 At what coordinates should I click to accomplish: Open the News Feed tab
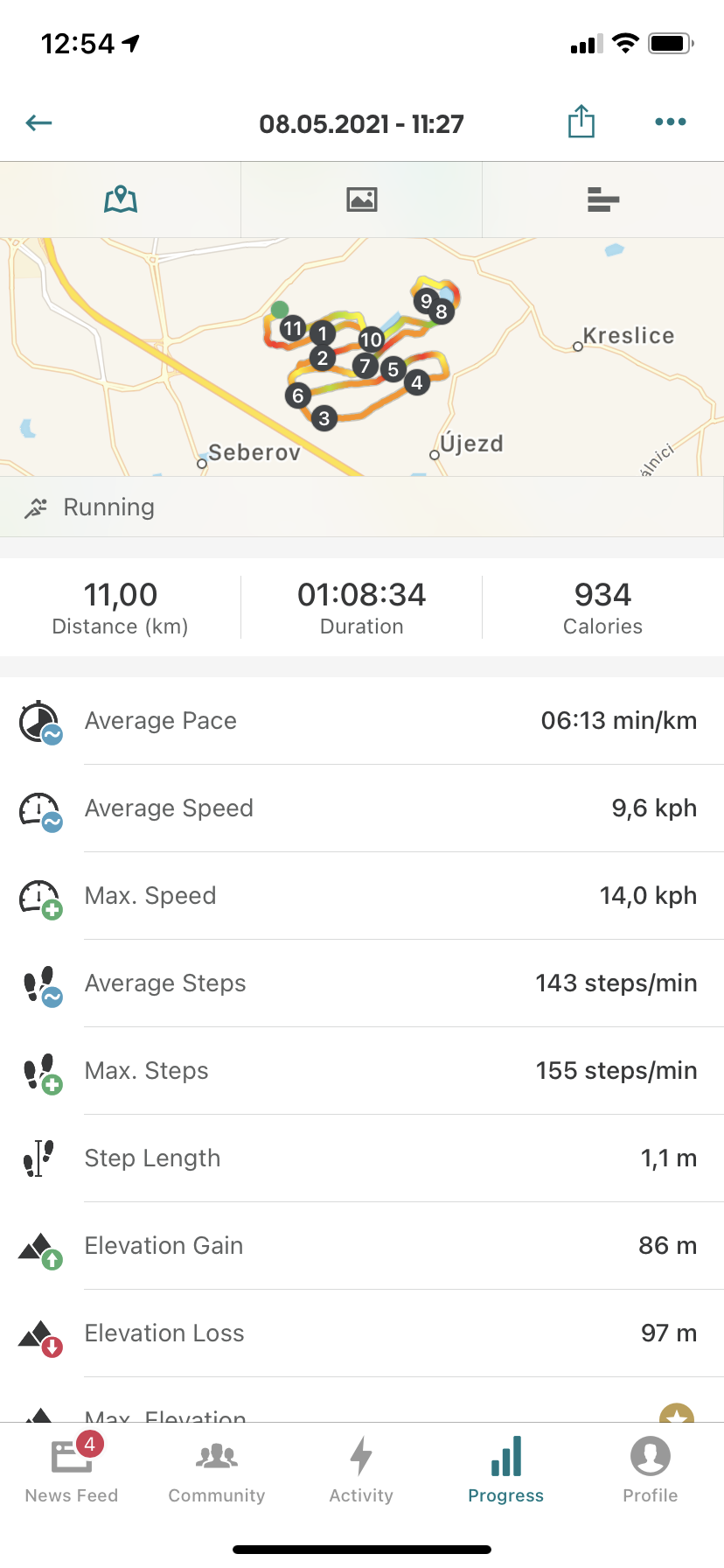(x=72, y=1468)
